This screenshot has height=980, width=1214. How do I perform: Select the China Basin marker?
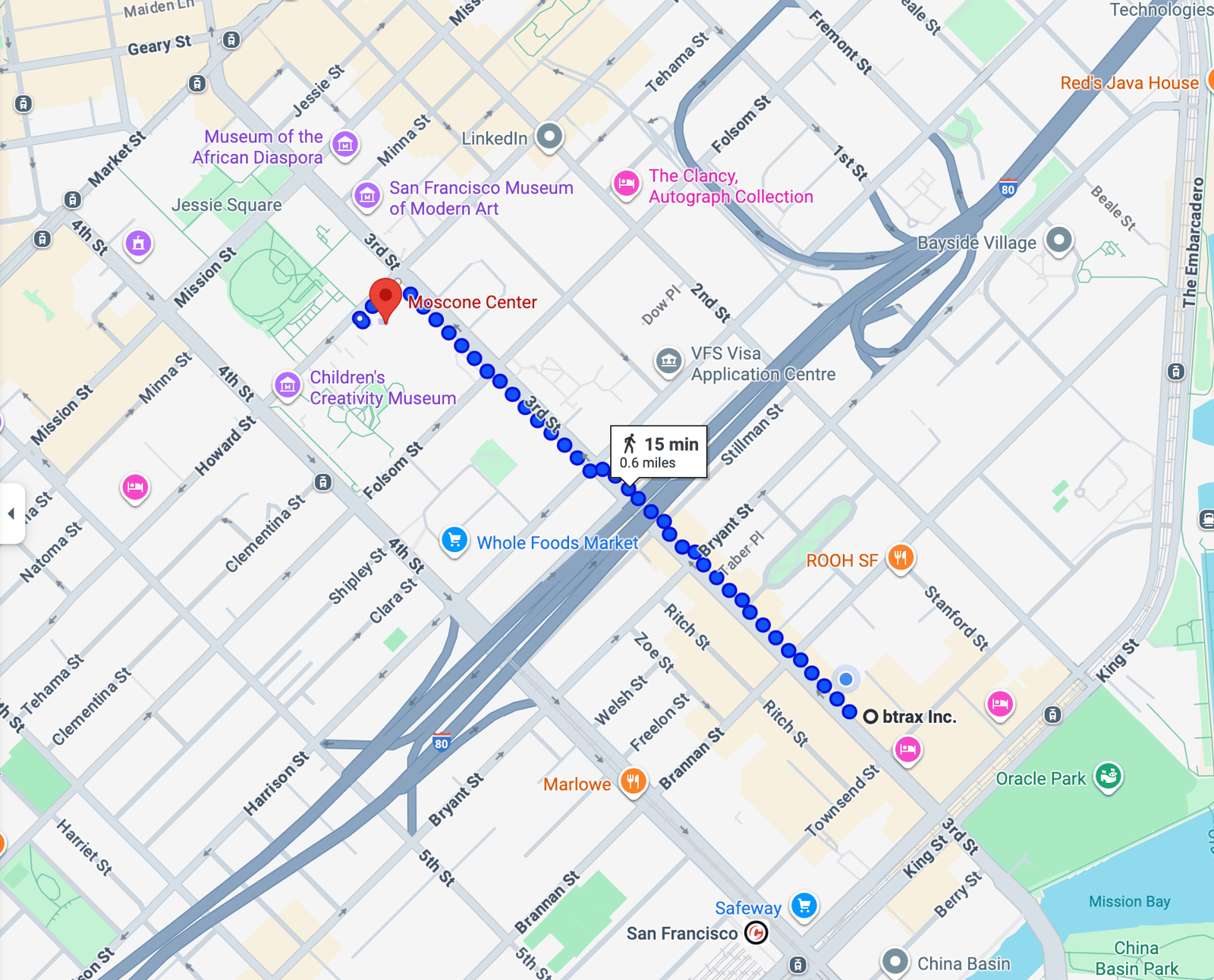(895, 962)
